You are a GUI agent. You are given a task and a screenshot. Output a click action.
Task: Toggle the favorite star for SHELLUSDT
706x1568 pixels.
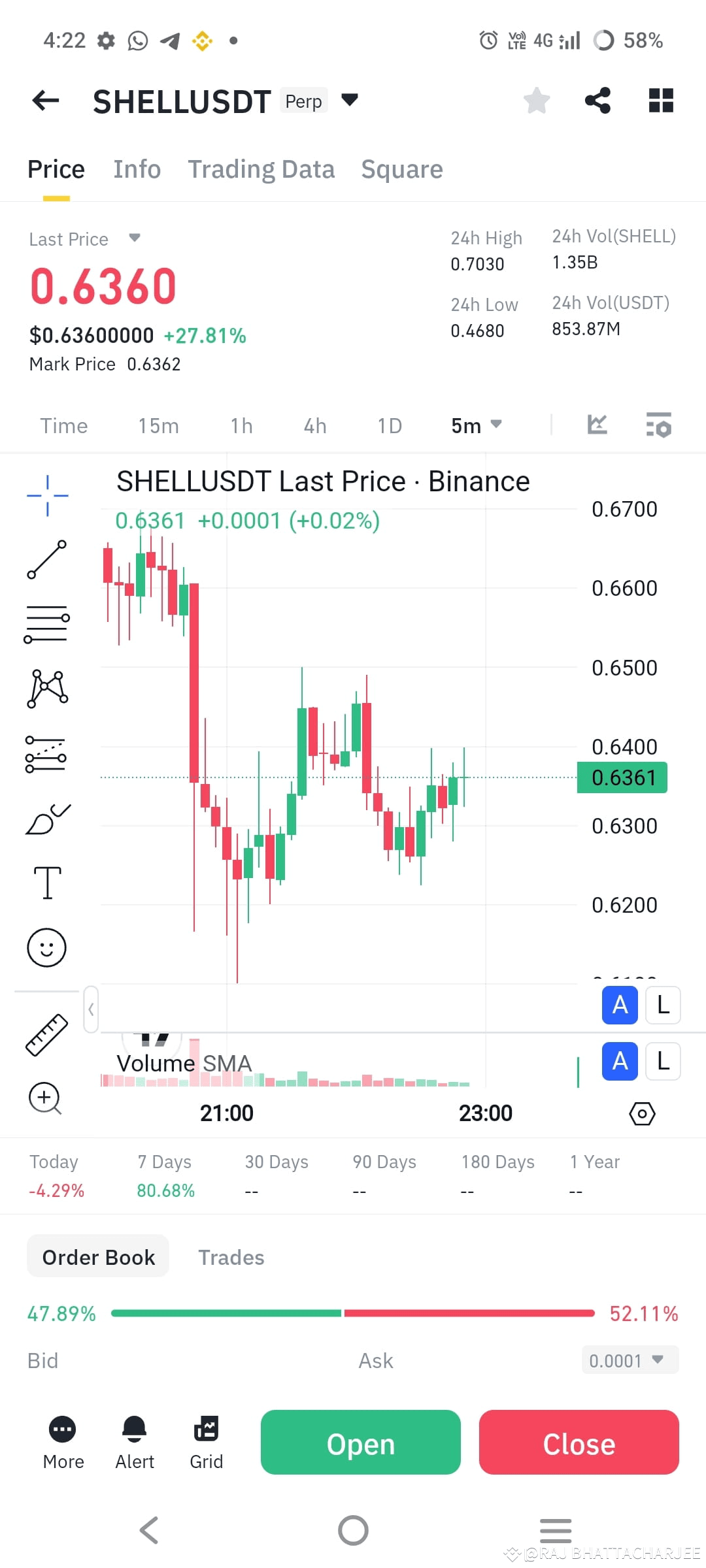[536, 100]
